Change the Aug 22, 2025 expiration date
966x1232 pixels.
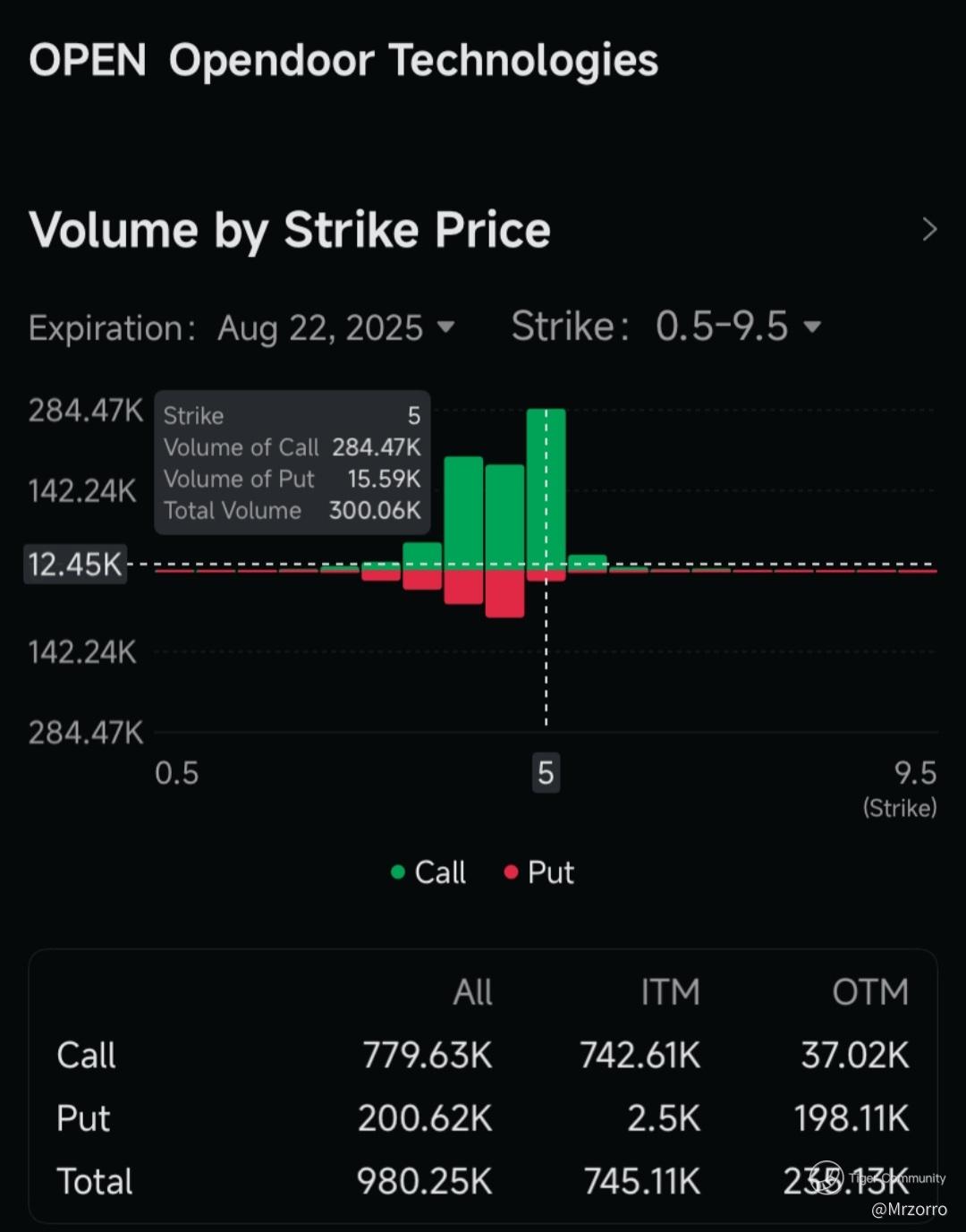point(335,328)
